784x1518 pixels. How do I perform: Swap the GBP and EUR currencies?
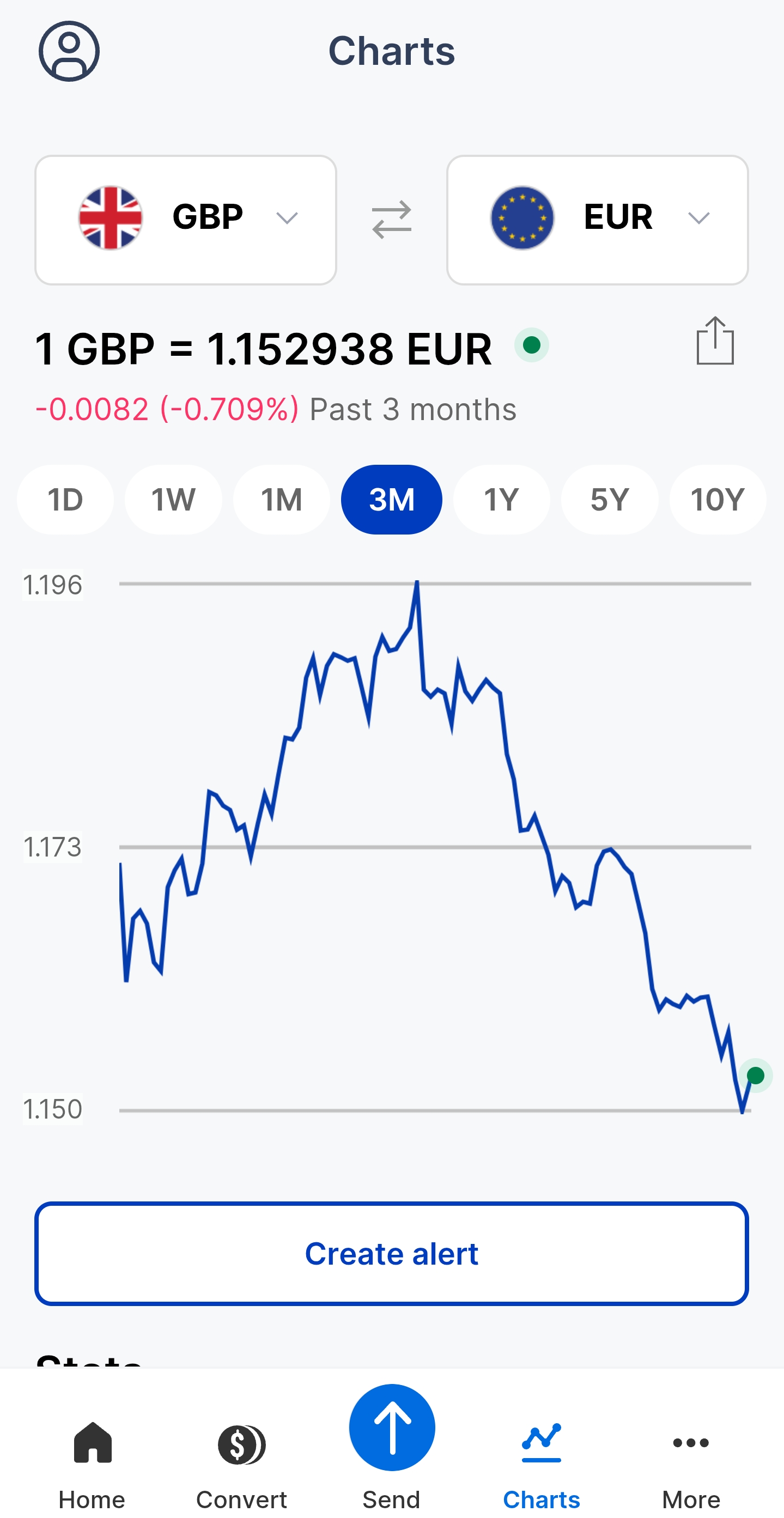(x=392, y=220)
